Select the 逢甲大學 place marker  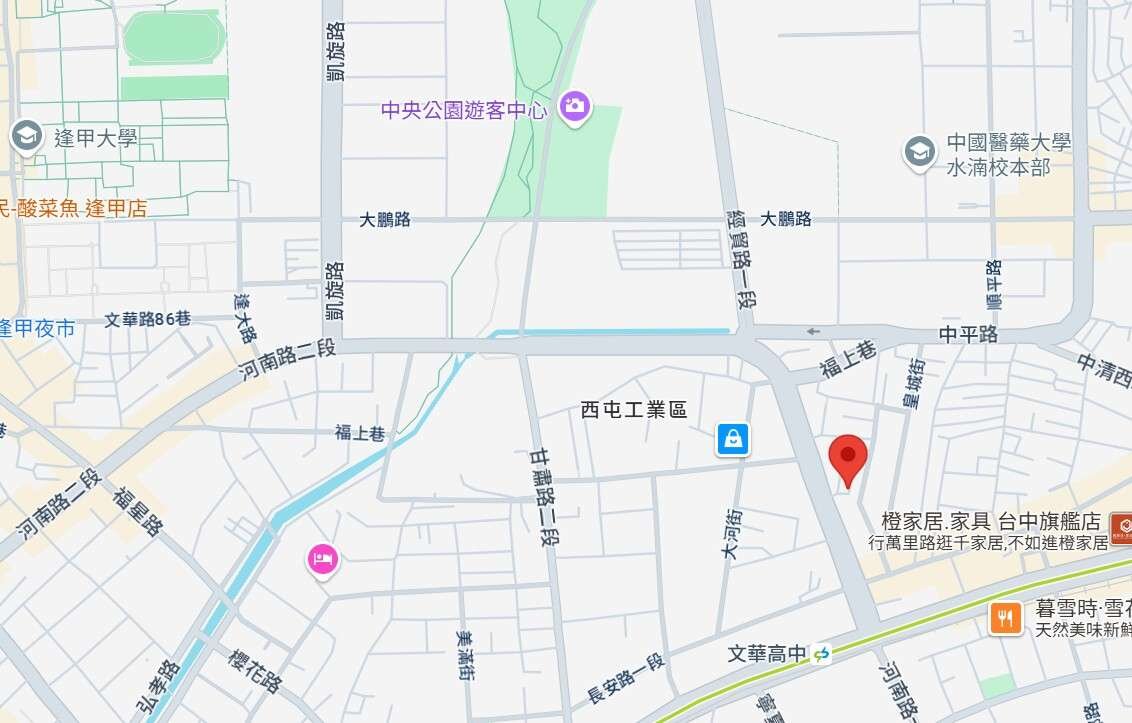point(26,136)
